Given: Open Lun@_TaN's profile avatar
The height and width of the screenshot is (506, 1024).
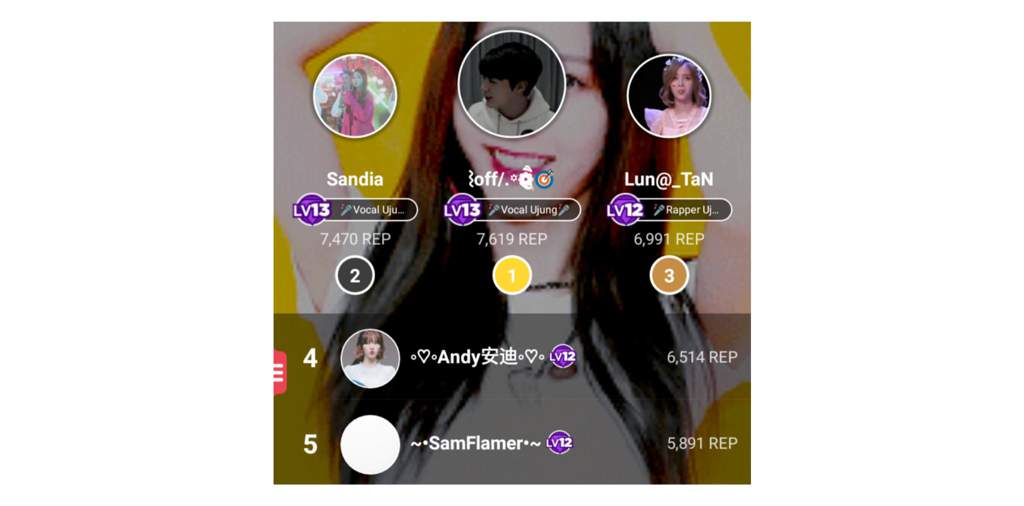Looking at the screenshot, I should pos(669,96).
